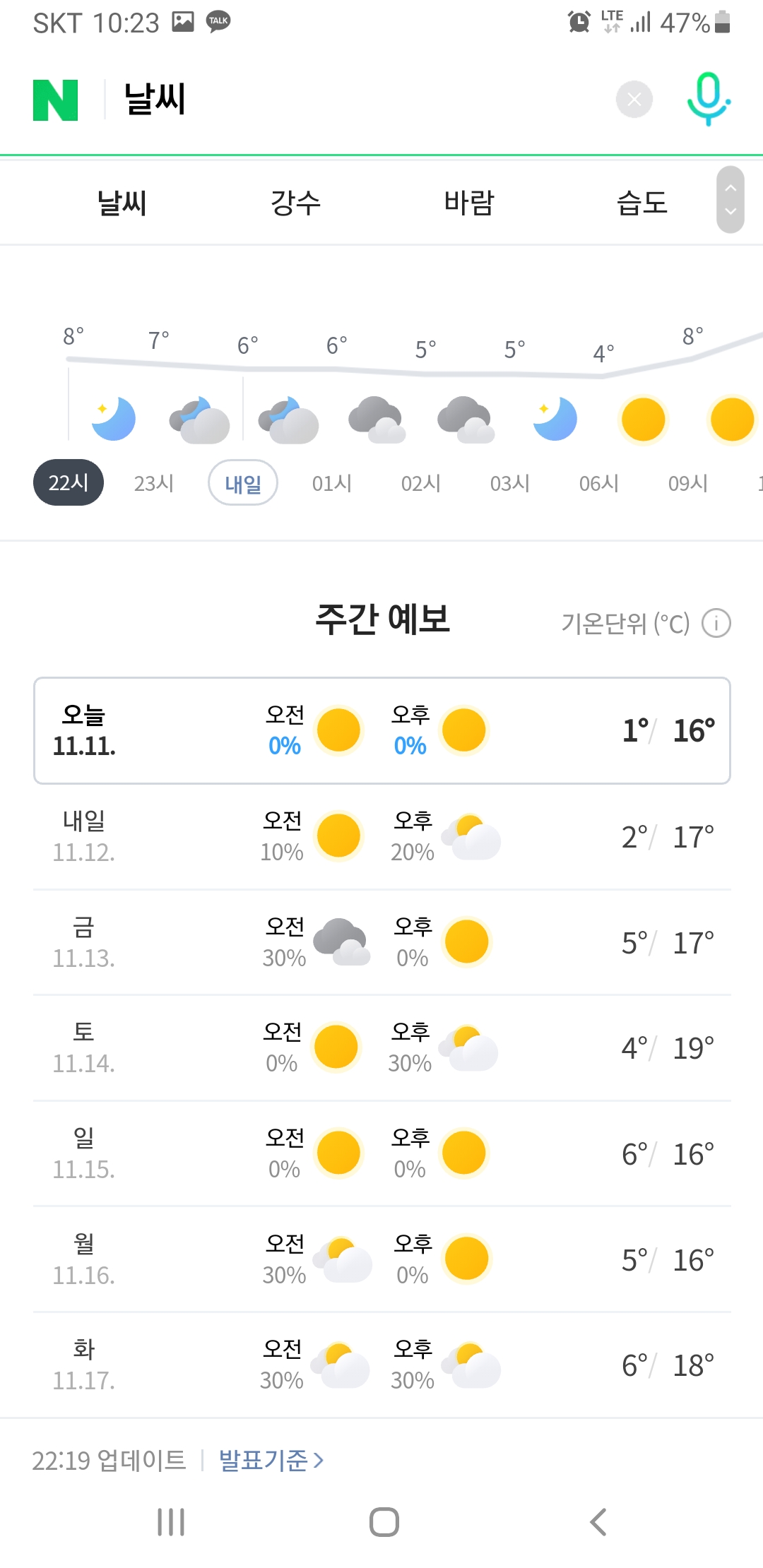The height and width of the screenshot is (1568, 763).
Task: Select the 22시 hour chip
Action: (69, 483)
